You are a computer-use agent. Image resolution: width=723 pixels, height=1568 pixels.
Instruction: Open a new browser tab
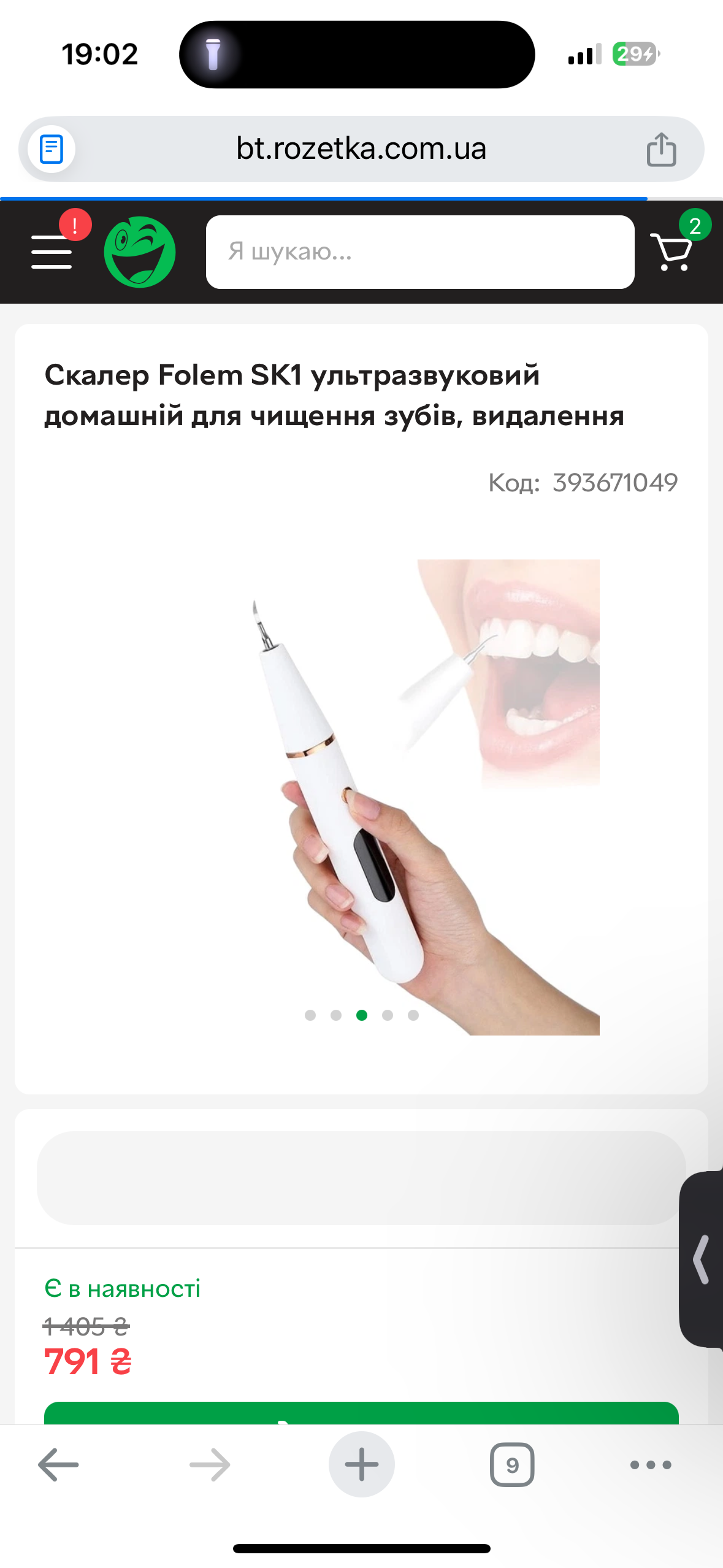tap(361, 1465)
